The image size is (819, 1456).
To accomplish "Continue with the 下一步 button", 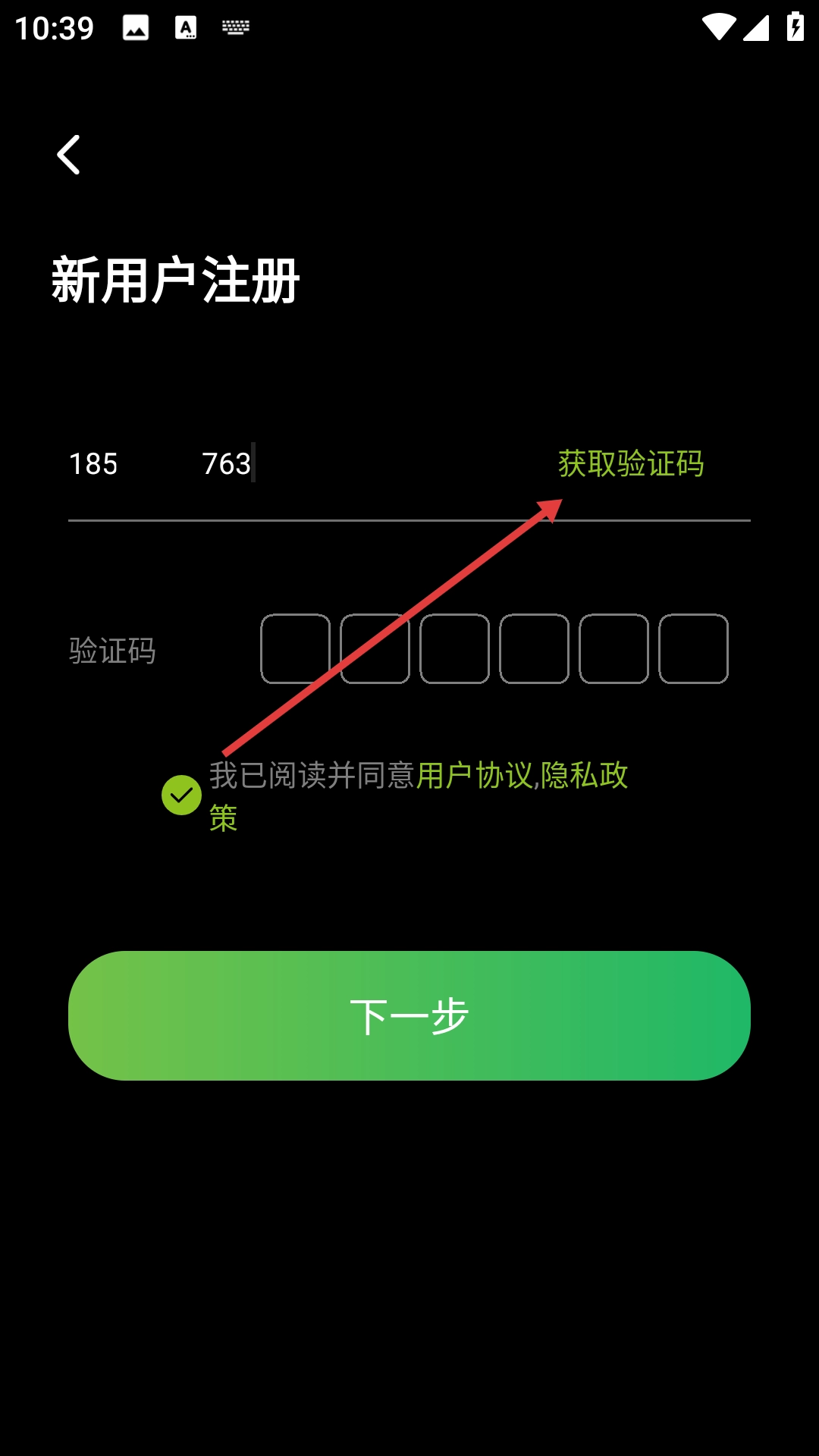I will tap(409, 1015).
